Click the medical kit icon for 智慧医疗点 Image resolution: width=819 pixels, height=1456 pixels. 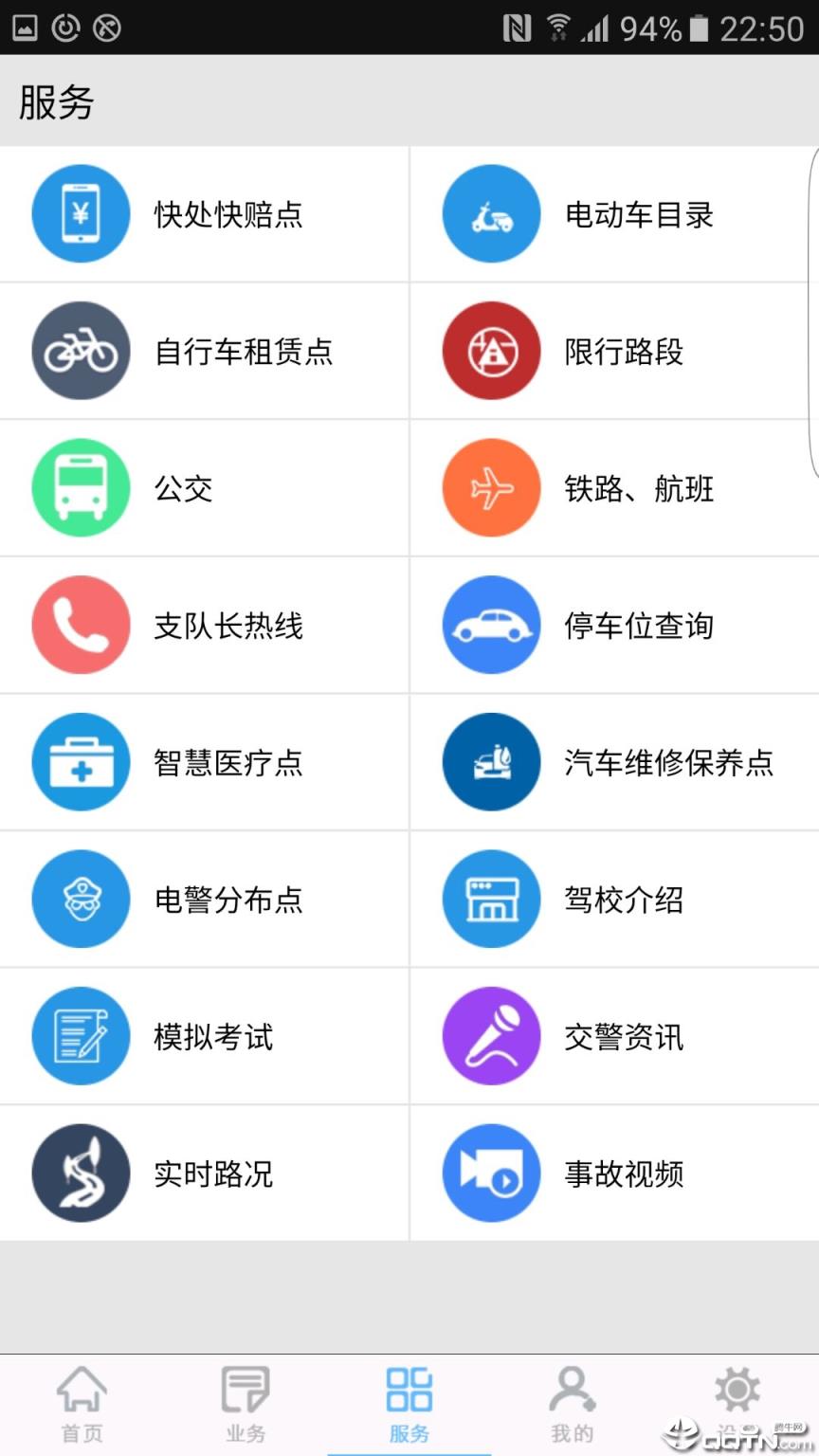[x=81, y=761]
